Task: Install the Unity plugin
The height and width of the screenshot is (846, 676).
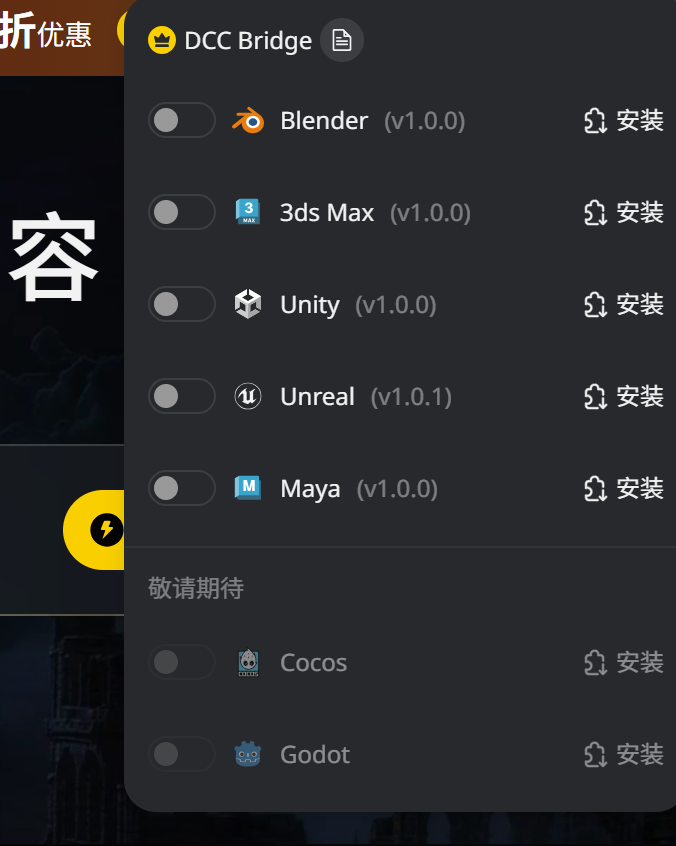Action: coord(624,305)
